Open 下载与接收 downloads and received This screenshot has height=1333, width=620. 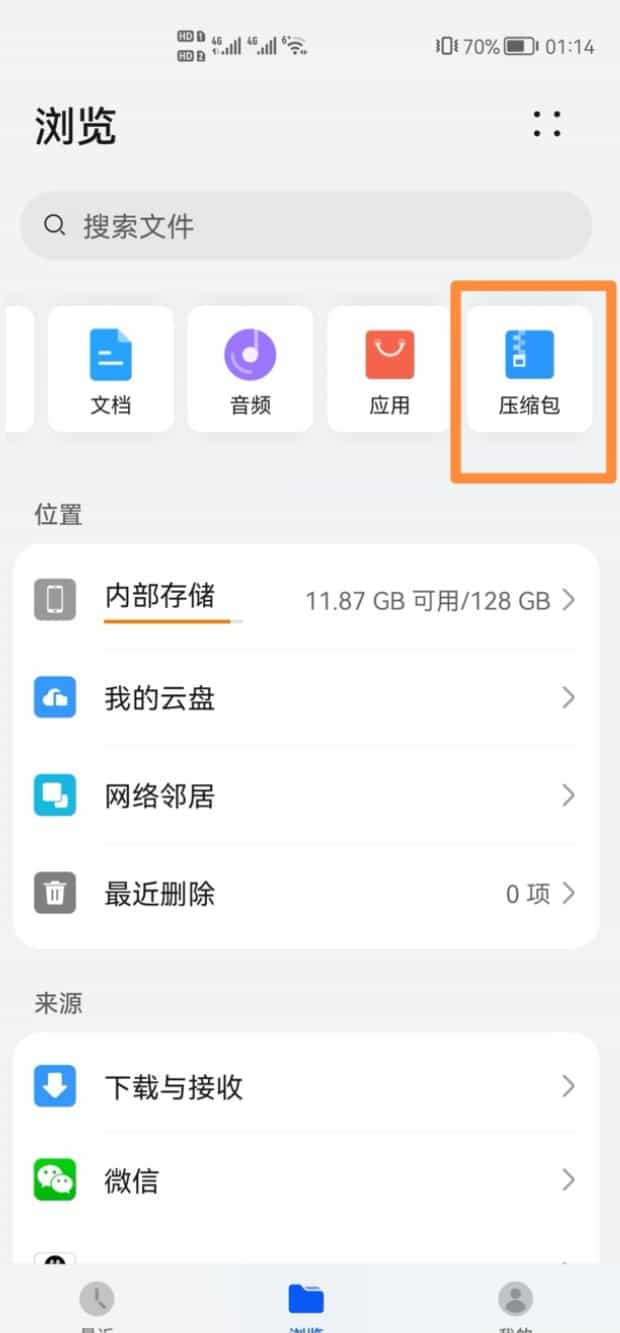click(x=306, y=1086)
